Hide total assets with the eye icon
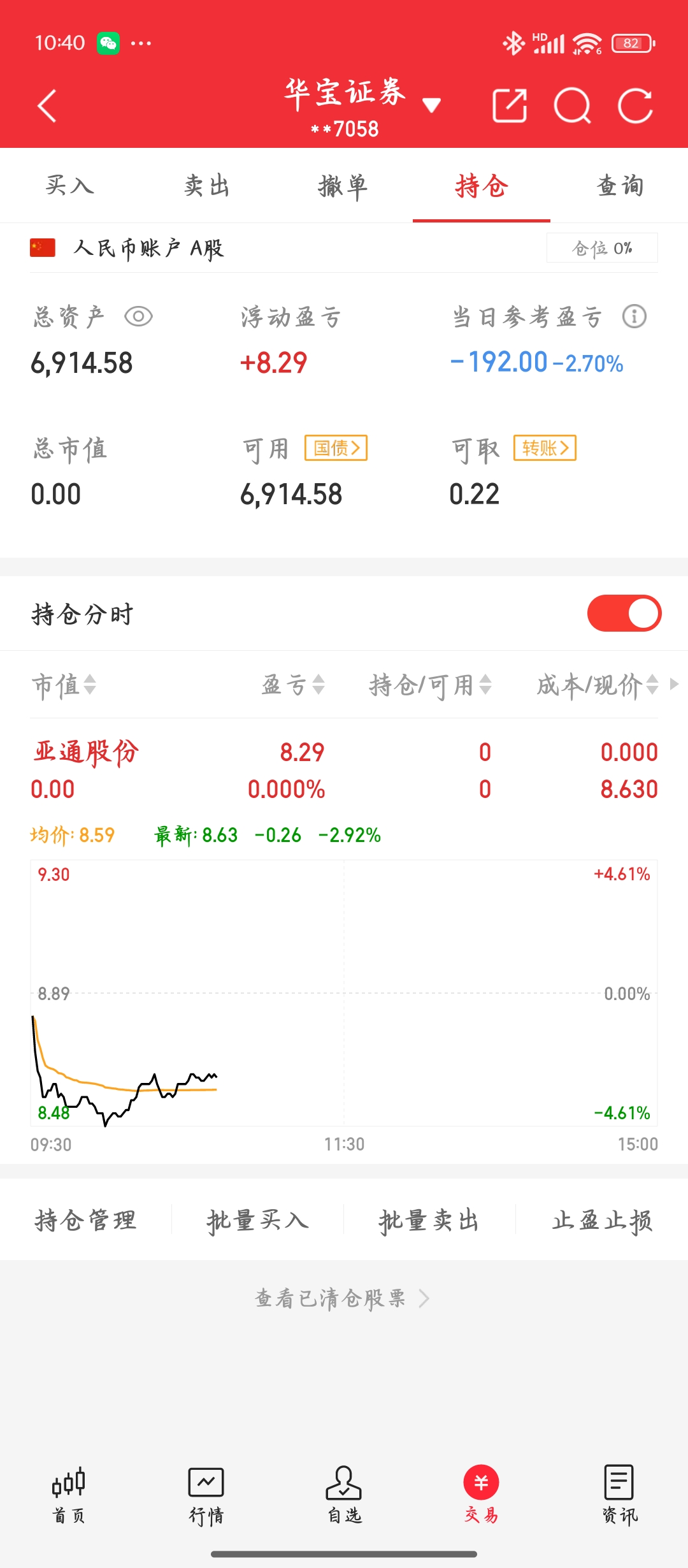This screenshot has width=688, height=1568. [138, 317]
